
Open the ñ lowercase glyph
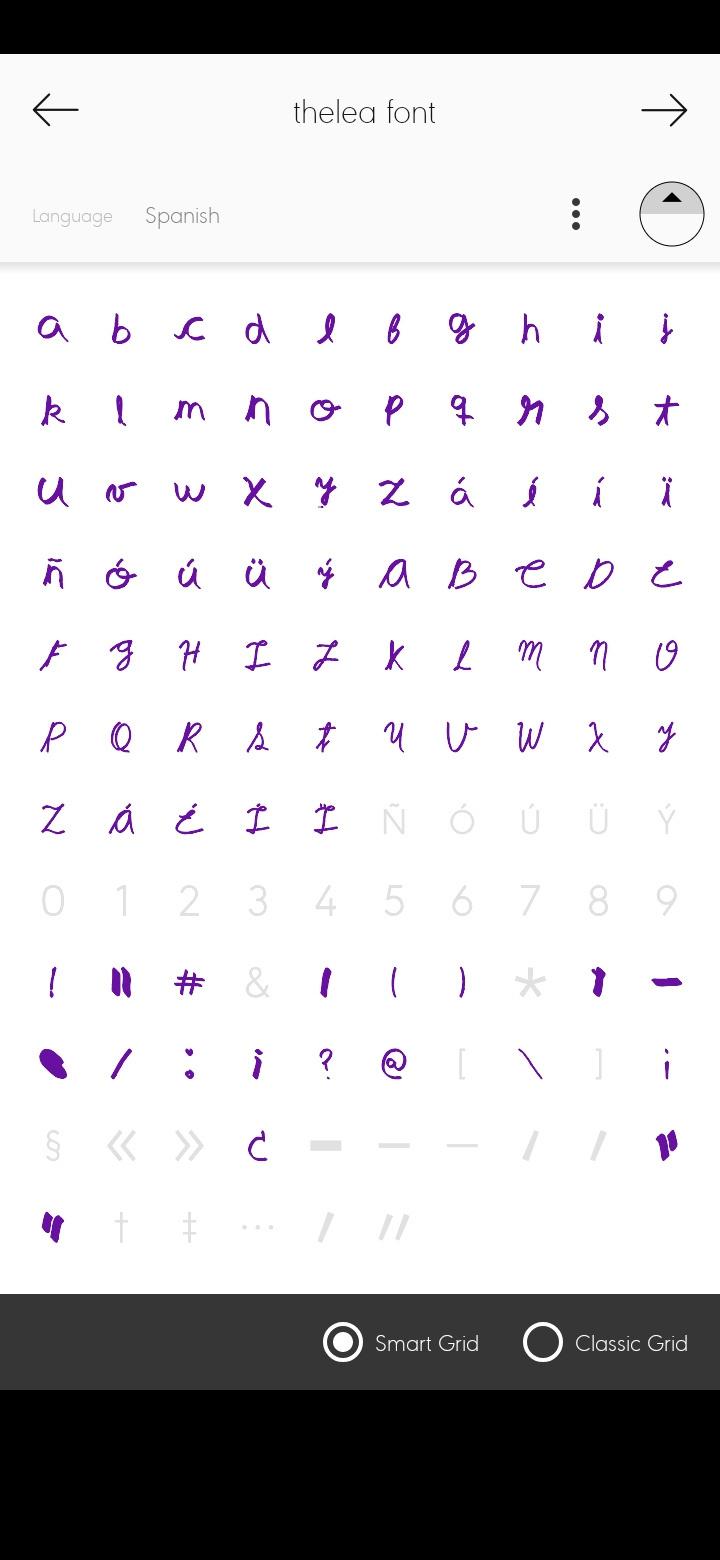(53, 574)
